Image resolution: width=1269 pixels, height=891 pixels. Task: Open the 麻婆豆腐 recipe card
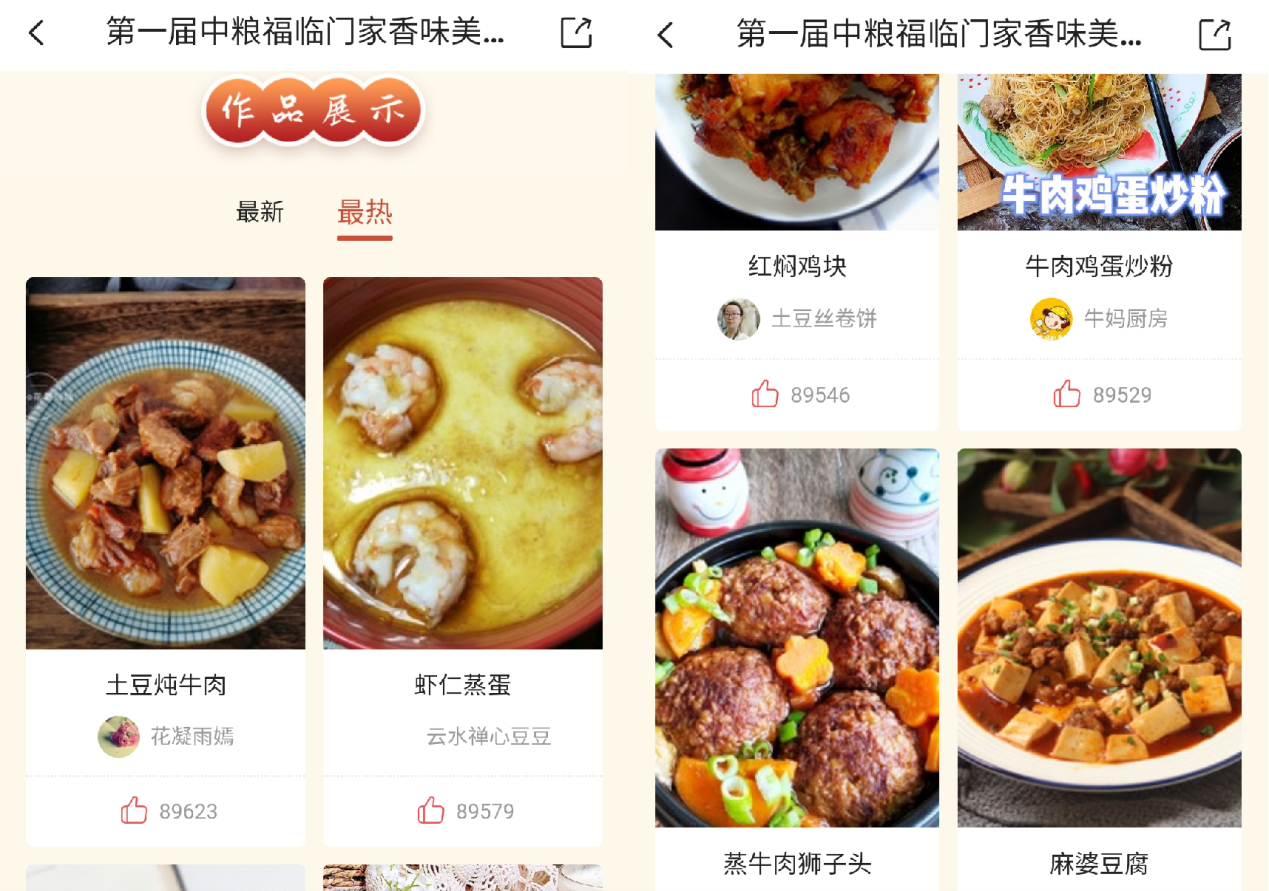pyautogui.click(x=1099, y=638)
